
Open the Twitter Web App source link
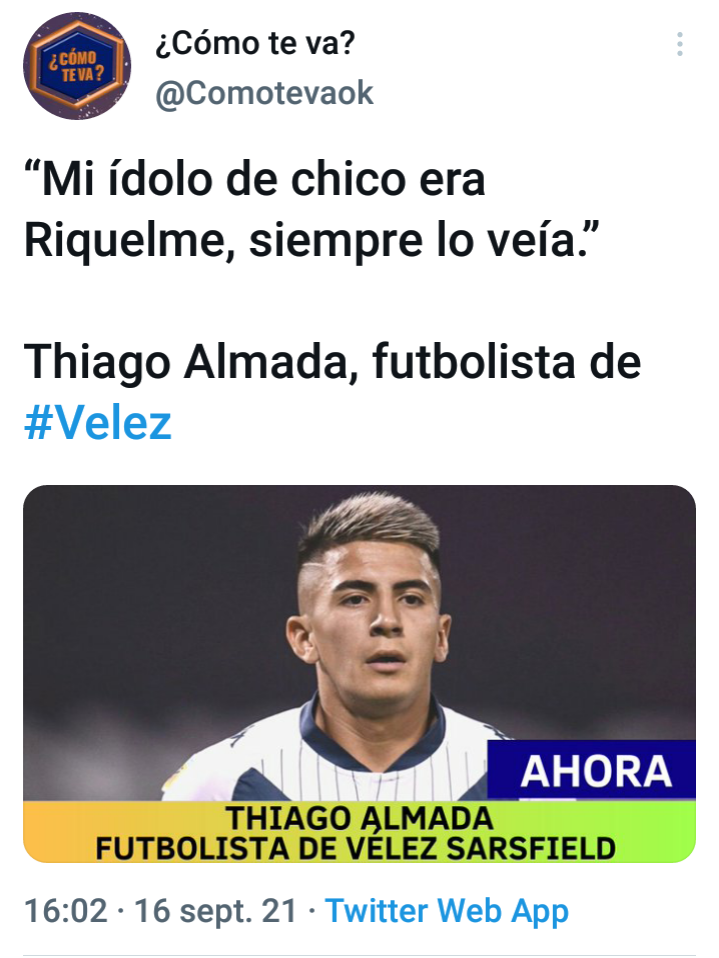[x=447, y=911]
